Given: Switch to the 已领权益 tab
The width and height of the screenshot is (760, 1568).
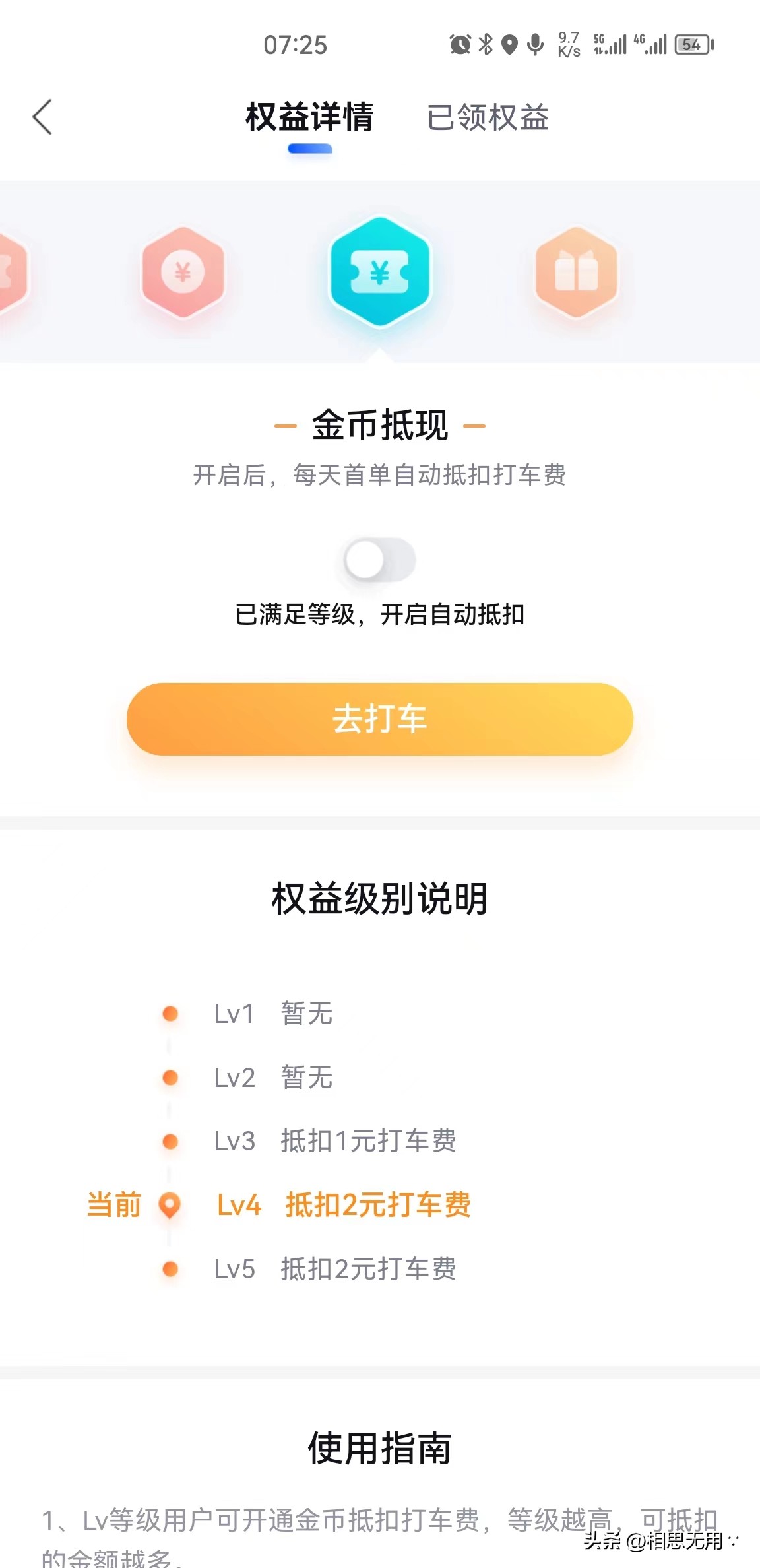Looking at the screenshot, I should pos(488,119).
